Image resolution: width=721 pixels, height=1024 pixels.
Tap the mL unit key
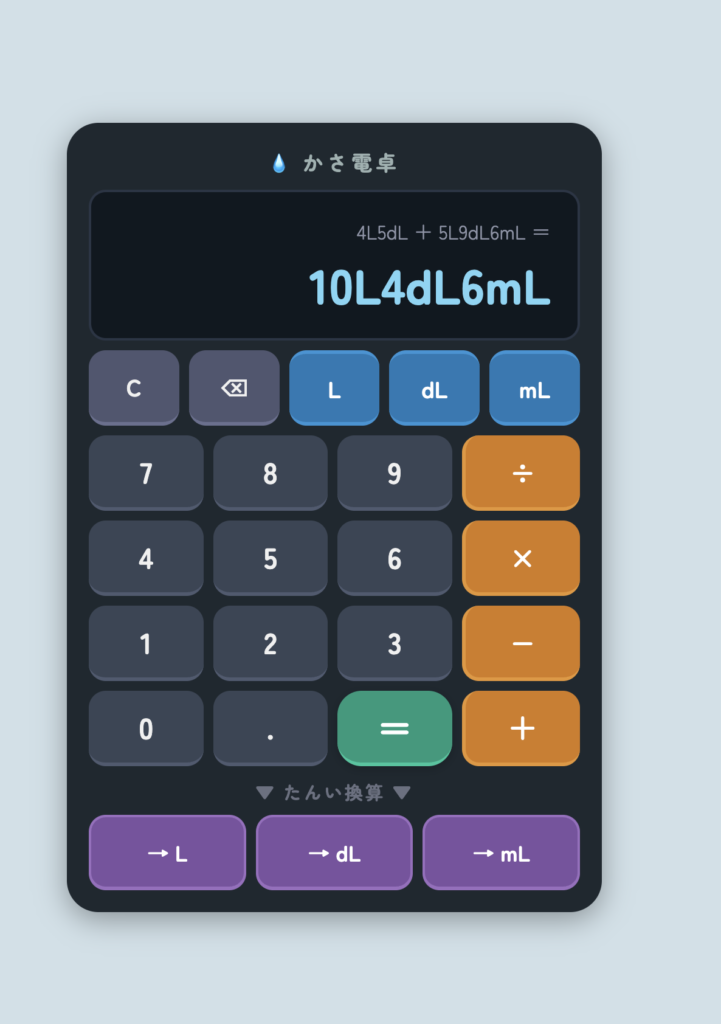pyautogui.click(x=534, y=388)
